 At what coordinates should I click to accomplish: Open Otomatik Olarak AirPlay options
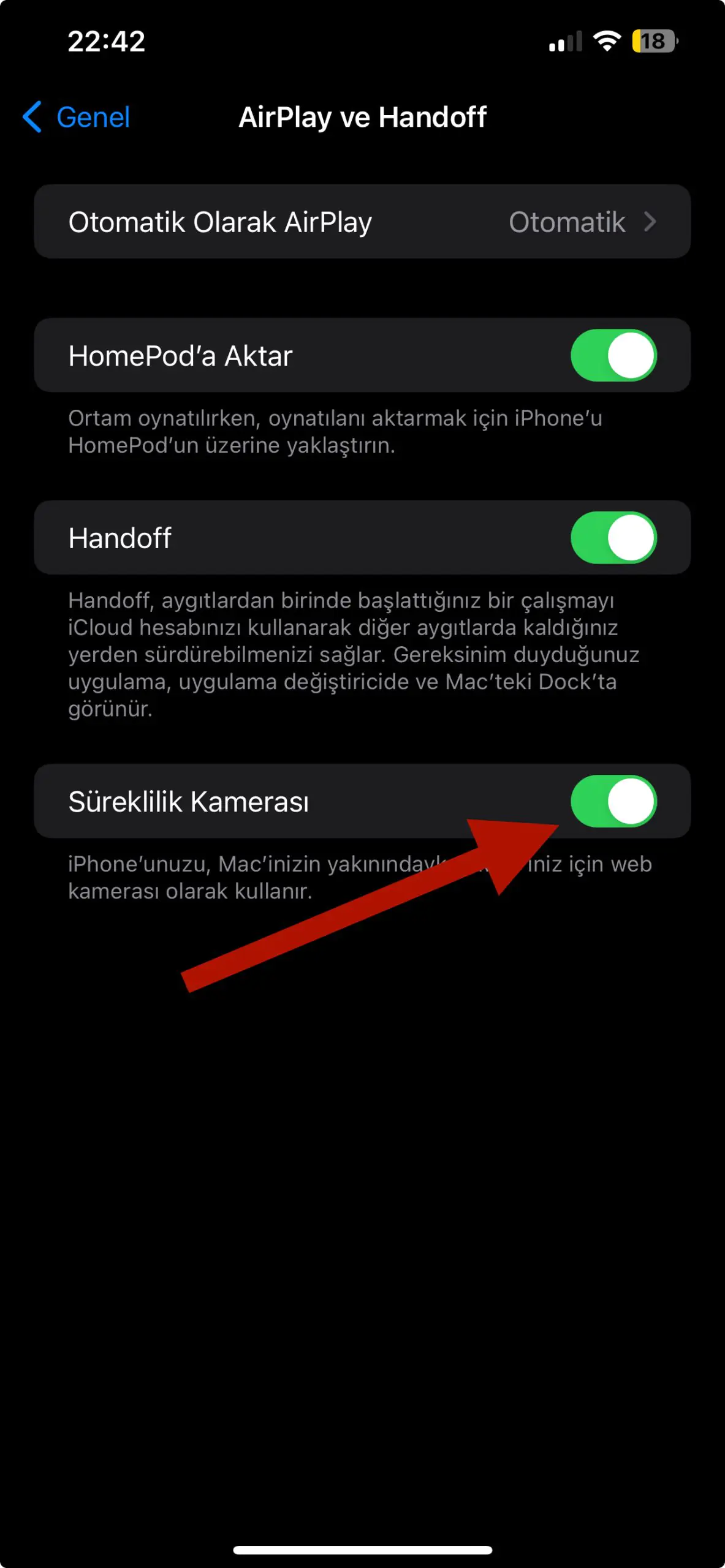(x=362, y=222)
